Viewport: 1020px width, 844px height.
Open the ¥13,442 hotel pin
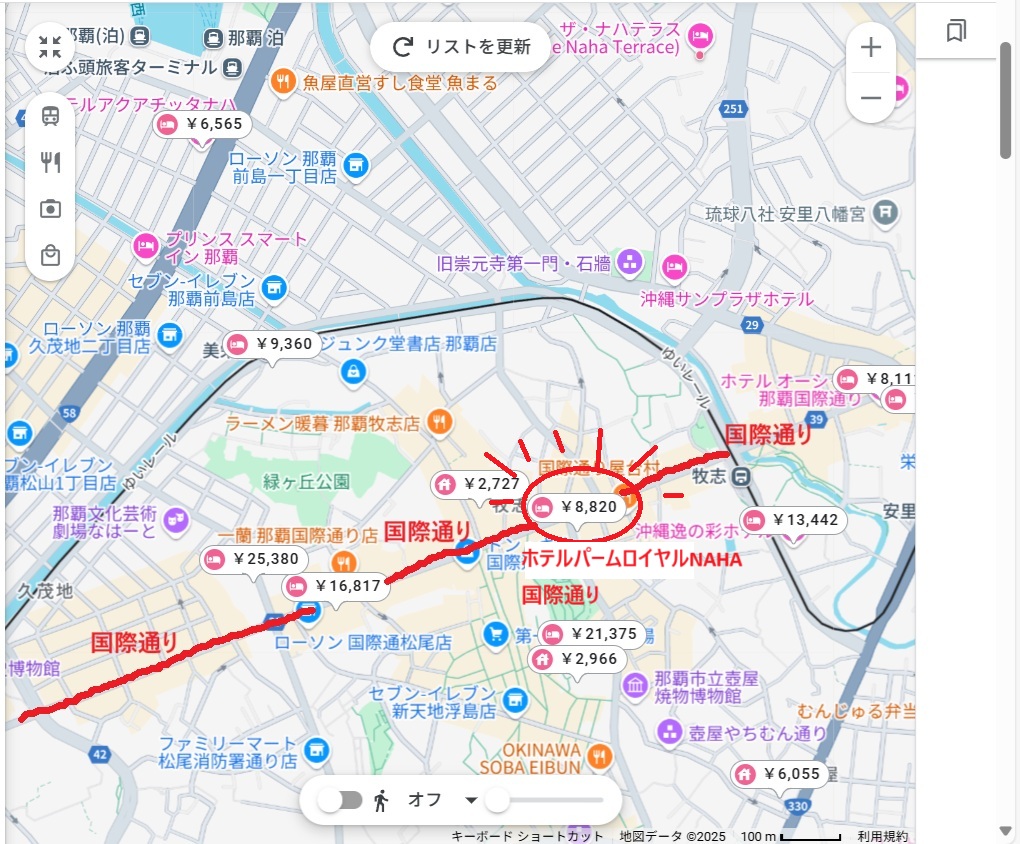(x=793, y=520)
